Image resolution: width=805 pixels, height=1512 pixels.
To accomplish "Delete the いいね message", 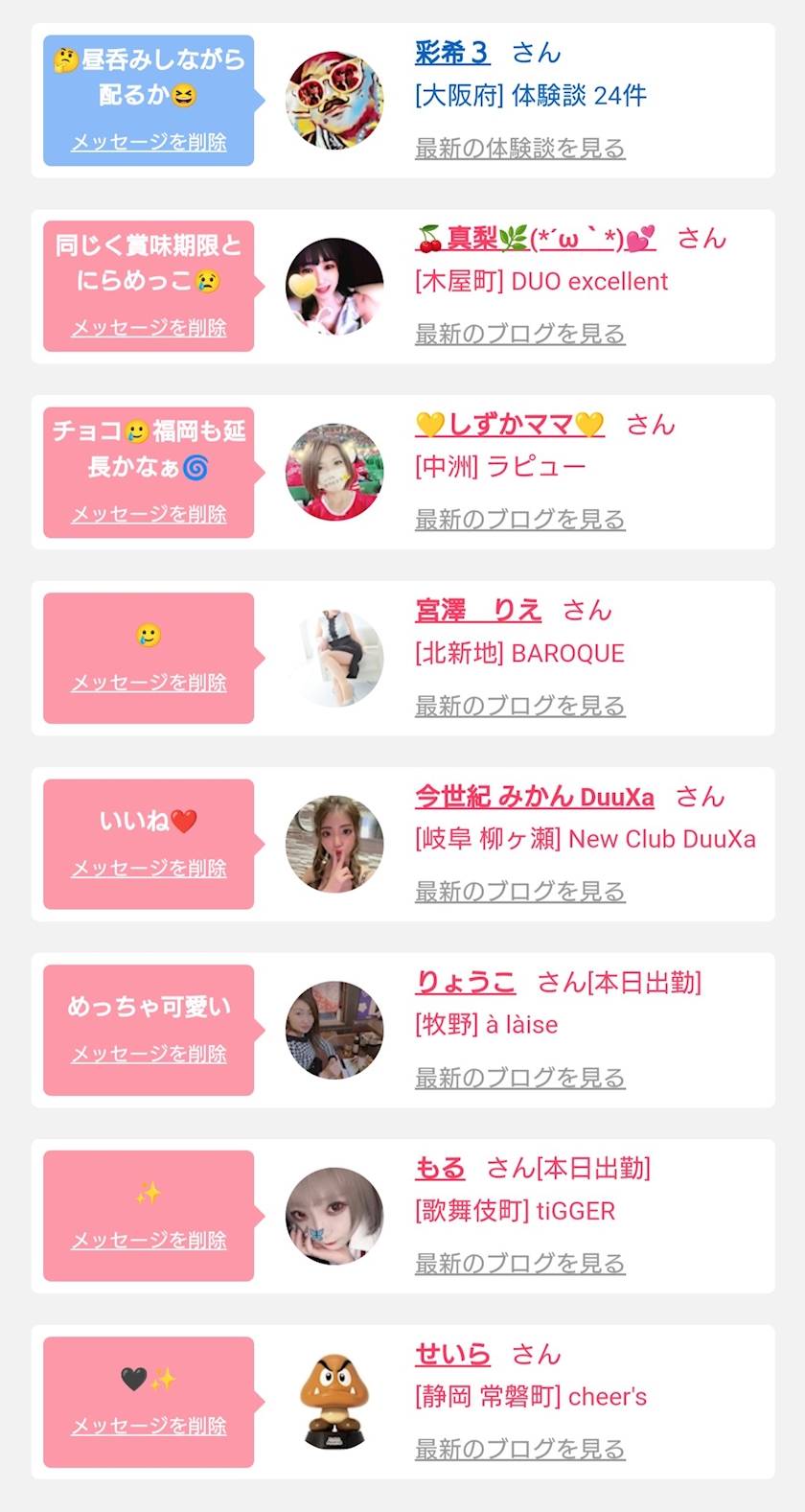I will pyautogui.click(x=149, y=869).
